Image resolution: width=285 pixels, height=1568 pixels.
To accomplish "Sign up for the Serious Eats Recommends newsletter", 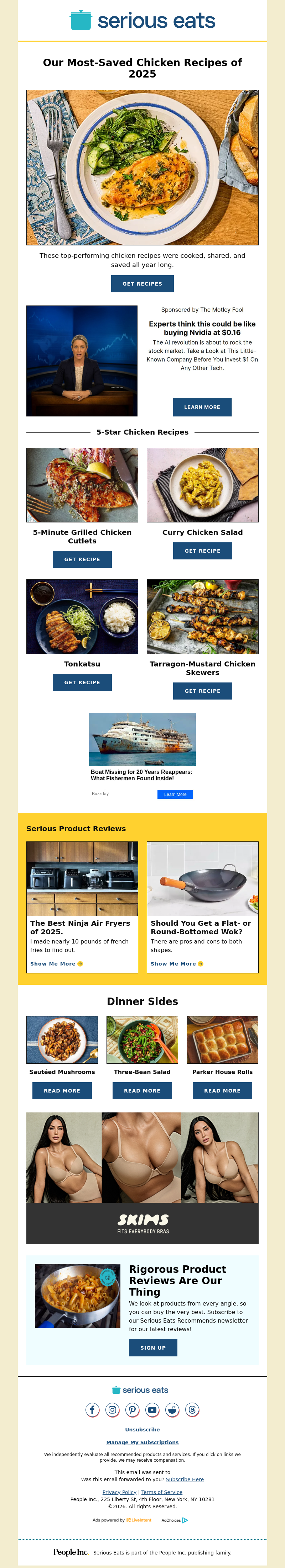I will pos(152,1348).
